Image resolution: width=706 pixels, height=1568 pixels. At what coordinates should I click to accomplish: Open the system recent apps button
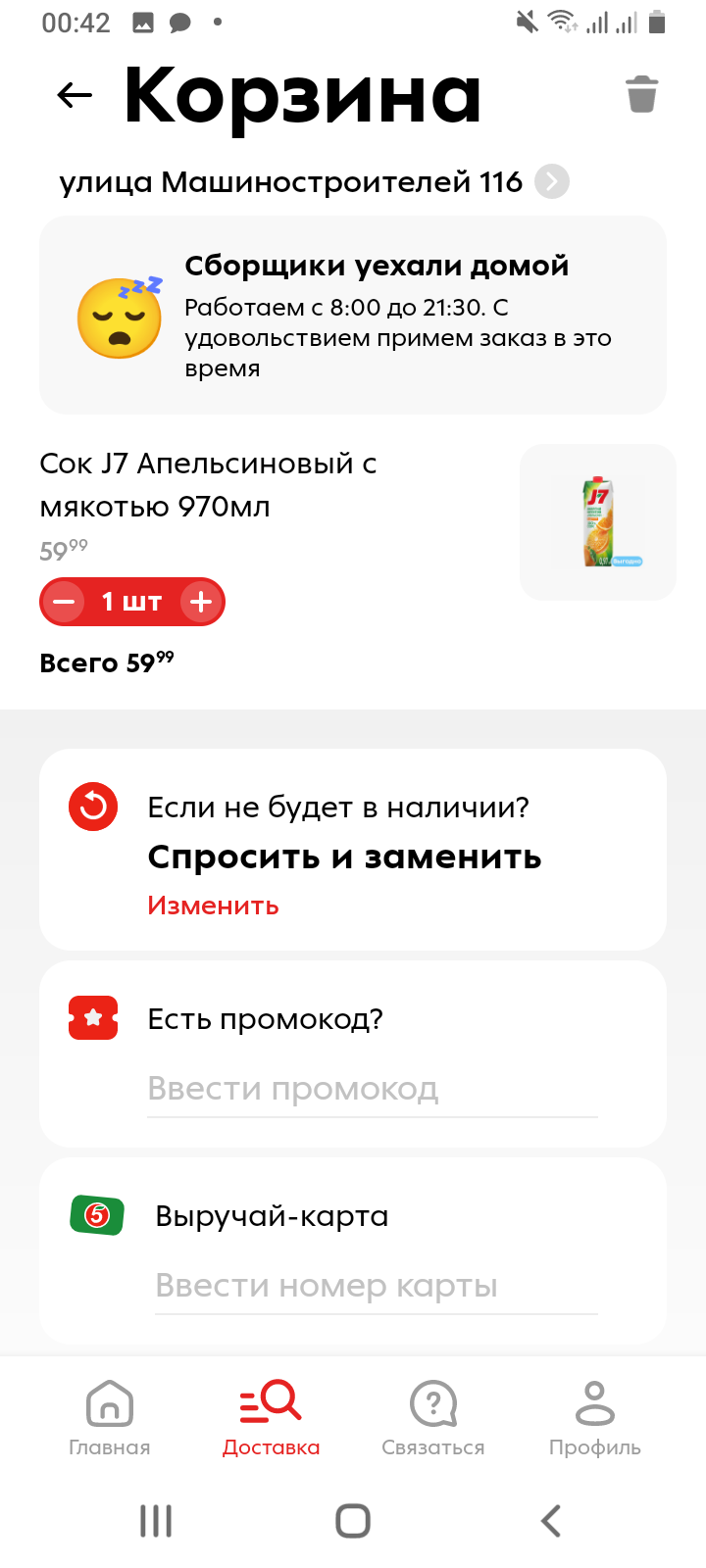point(156,1521)
